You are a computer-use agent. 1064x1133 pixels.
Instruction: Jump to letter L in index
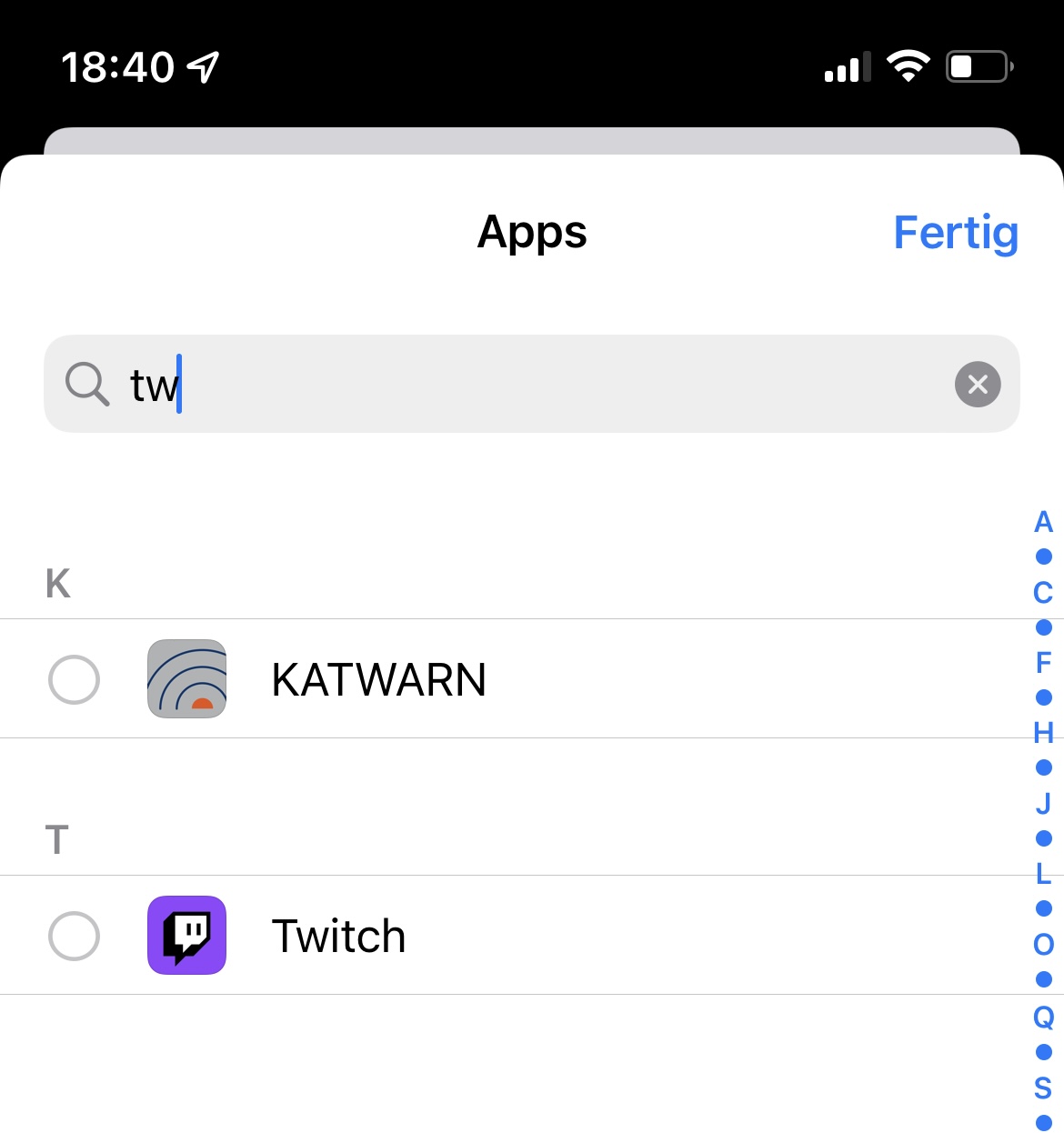point(1043,874)
